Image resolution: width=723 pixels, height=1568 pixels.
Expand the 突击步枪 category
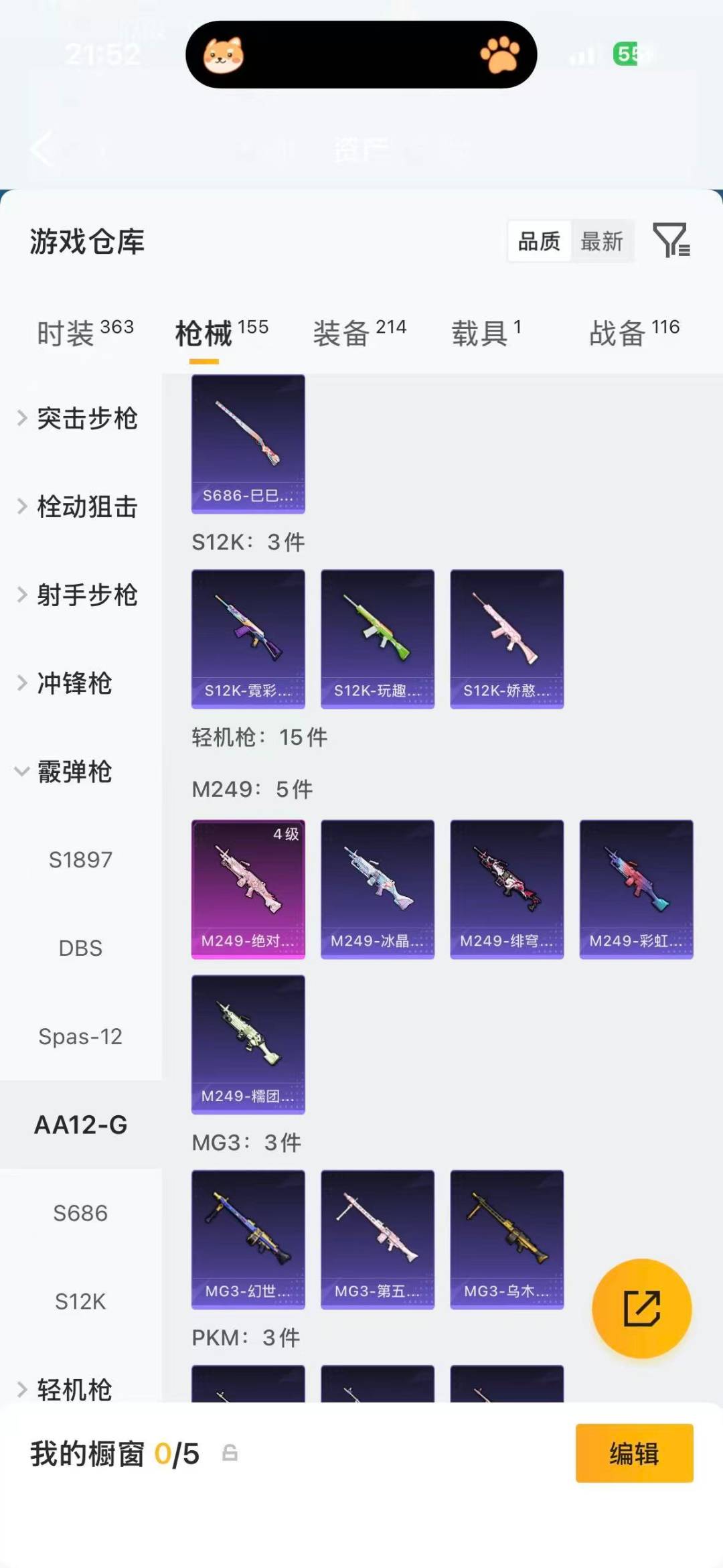click(87, 418)
